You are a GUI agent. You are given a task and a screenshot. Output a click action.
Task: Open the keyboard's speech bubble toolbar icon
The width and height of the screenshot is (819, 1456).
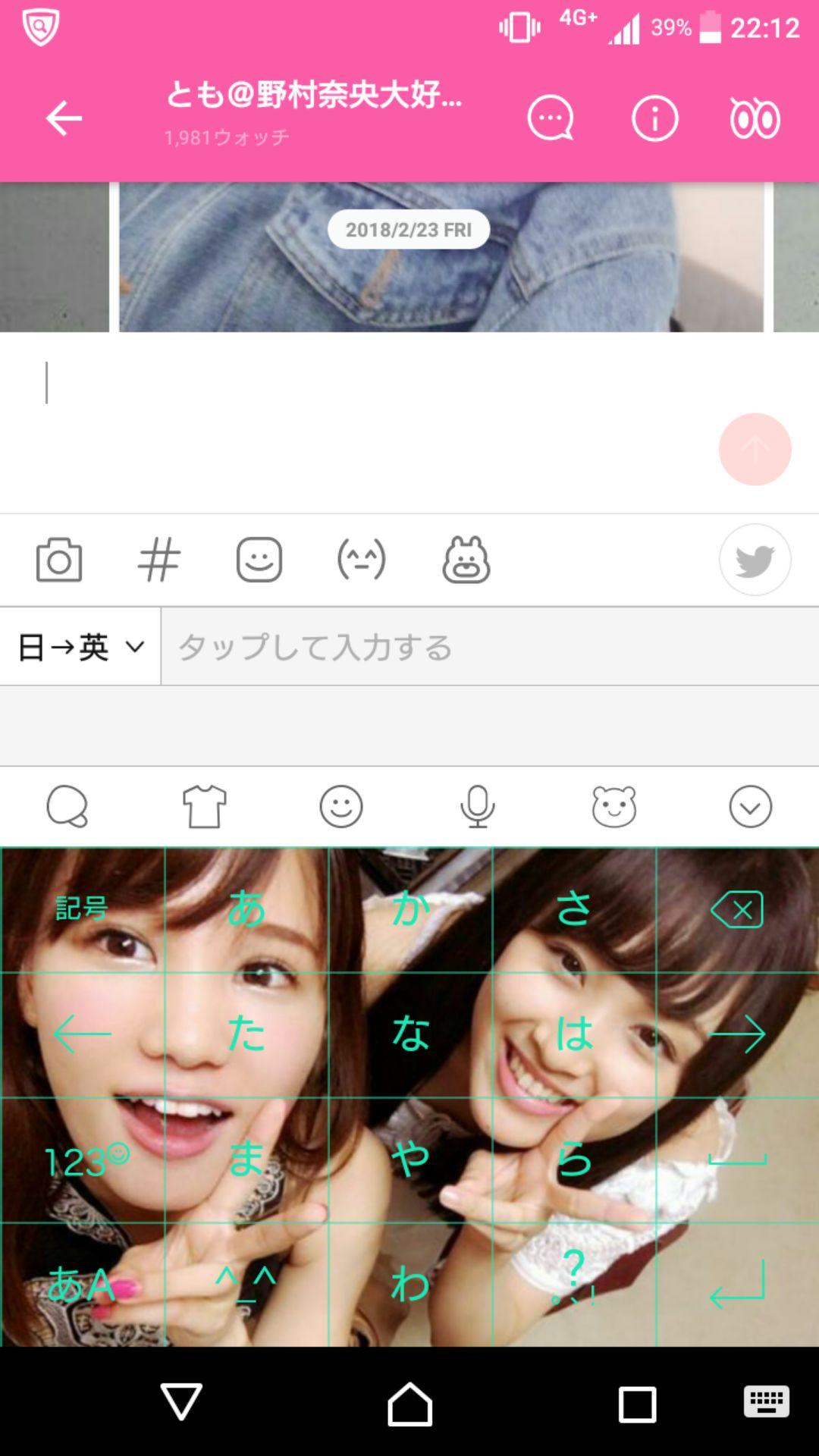[x=67, y=806]
